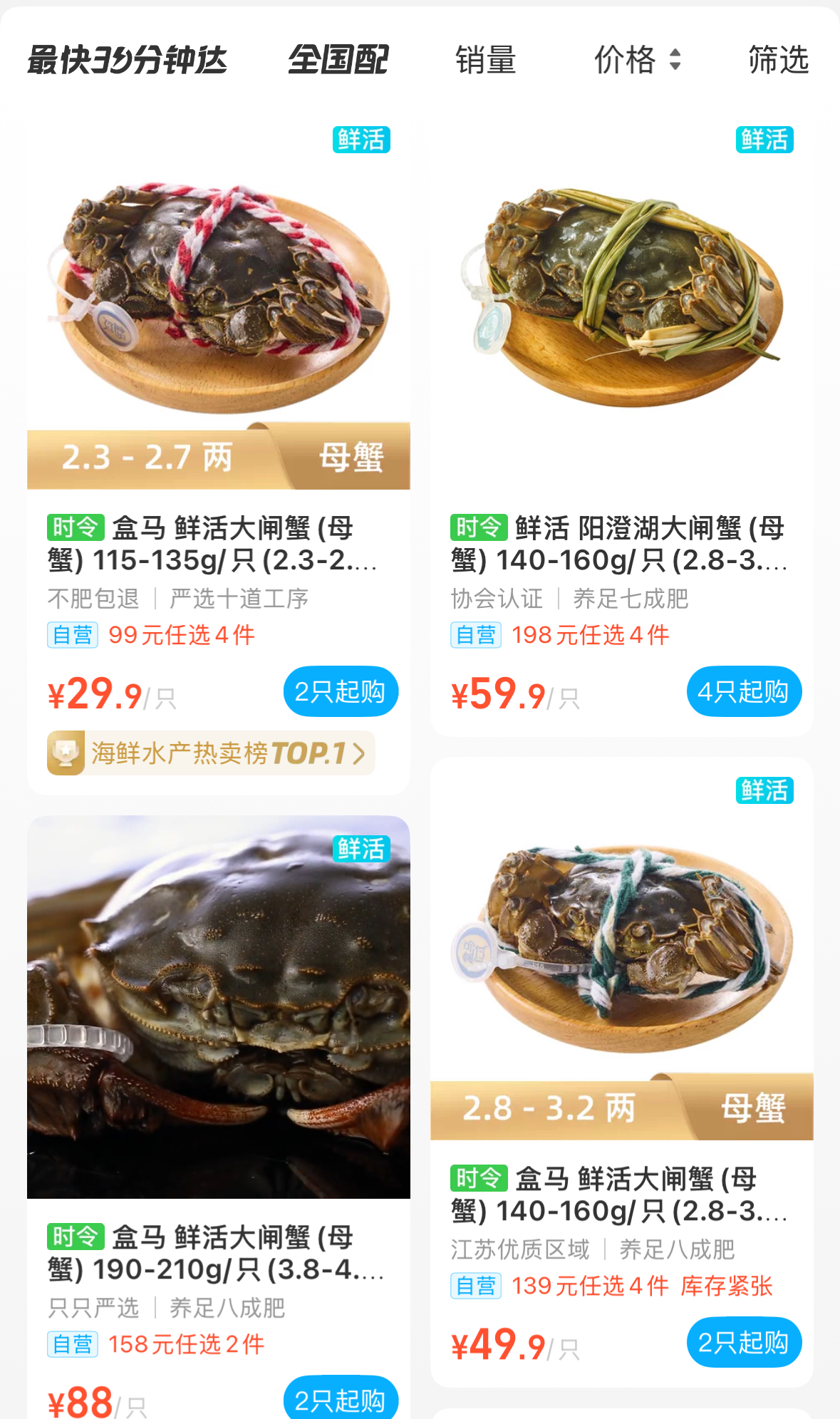Switch to the 全国配 tab
The height and width of the screenshot is (1419, 840).
[338, 60]
